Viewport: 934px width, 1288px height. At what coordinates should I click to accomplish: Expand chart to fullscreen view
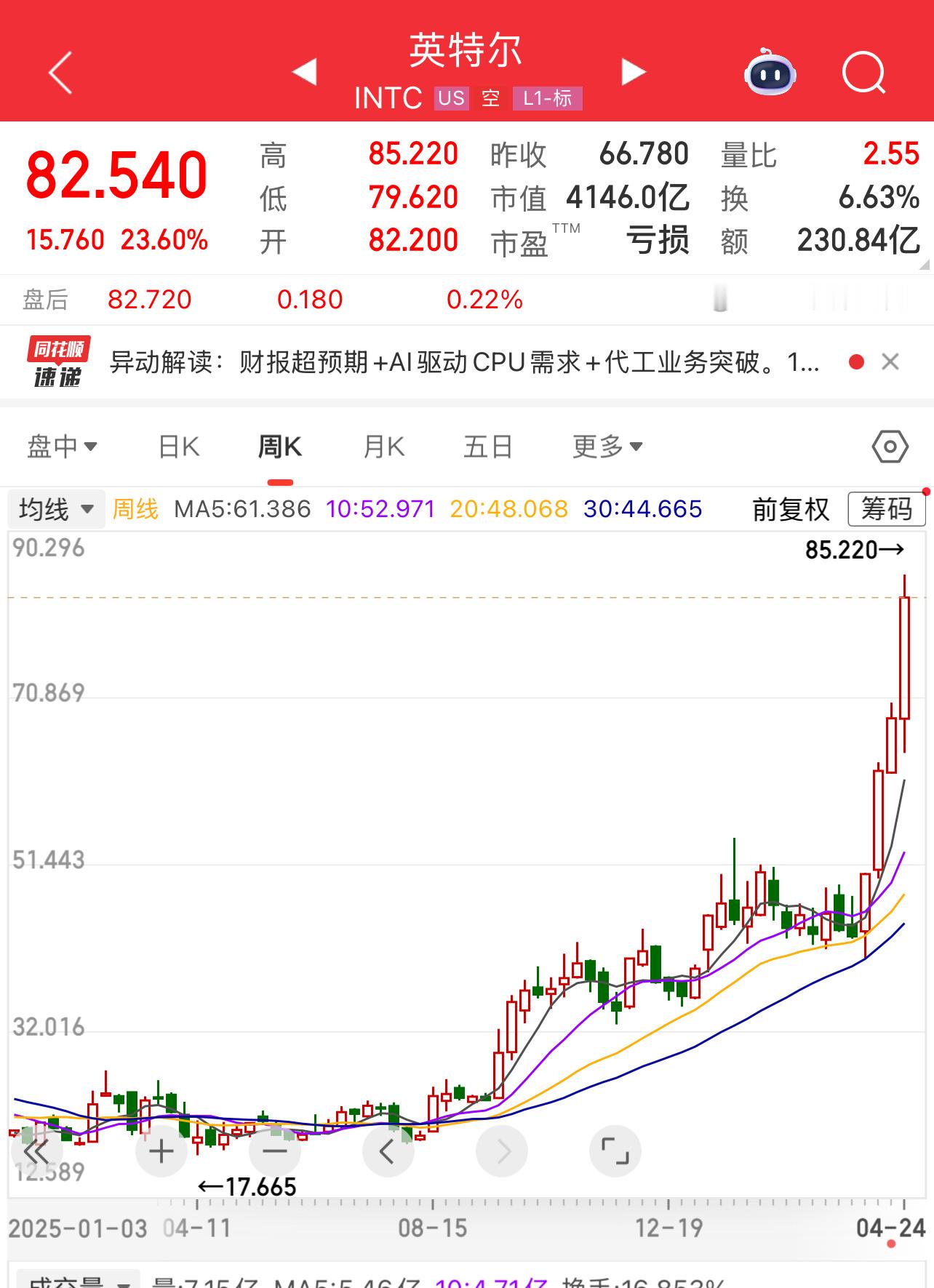(615, 1151)
